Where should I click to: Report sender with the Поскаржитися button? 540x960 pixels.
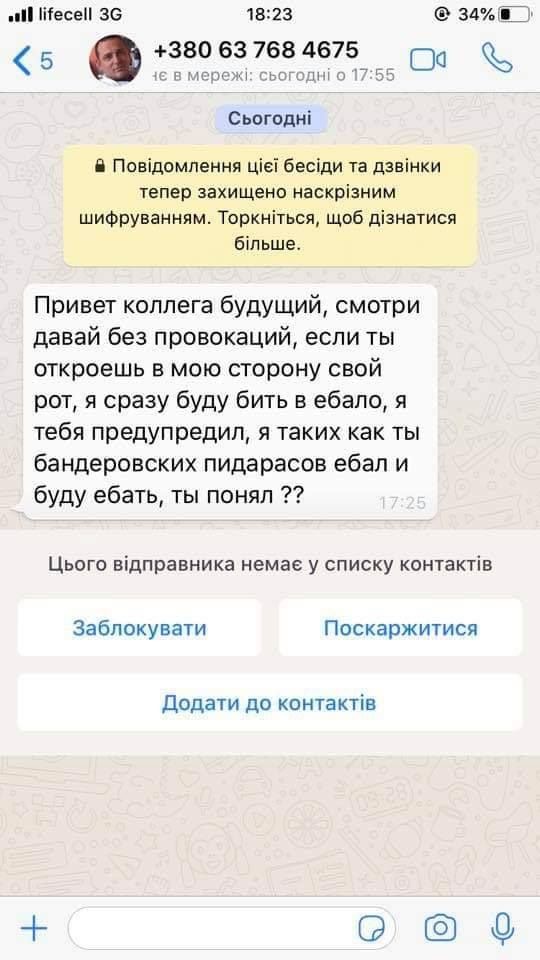click(x=400, y=628)
